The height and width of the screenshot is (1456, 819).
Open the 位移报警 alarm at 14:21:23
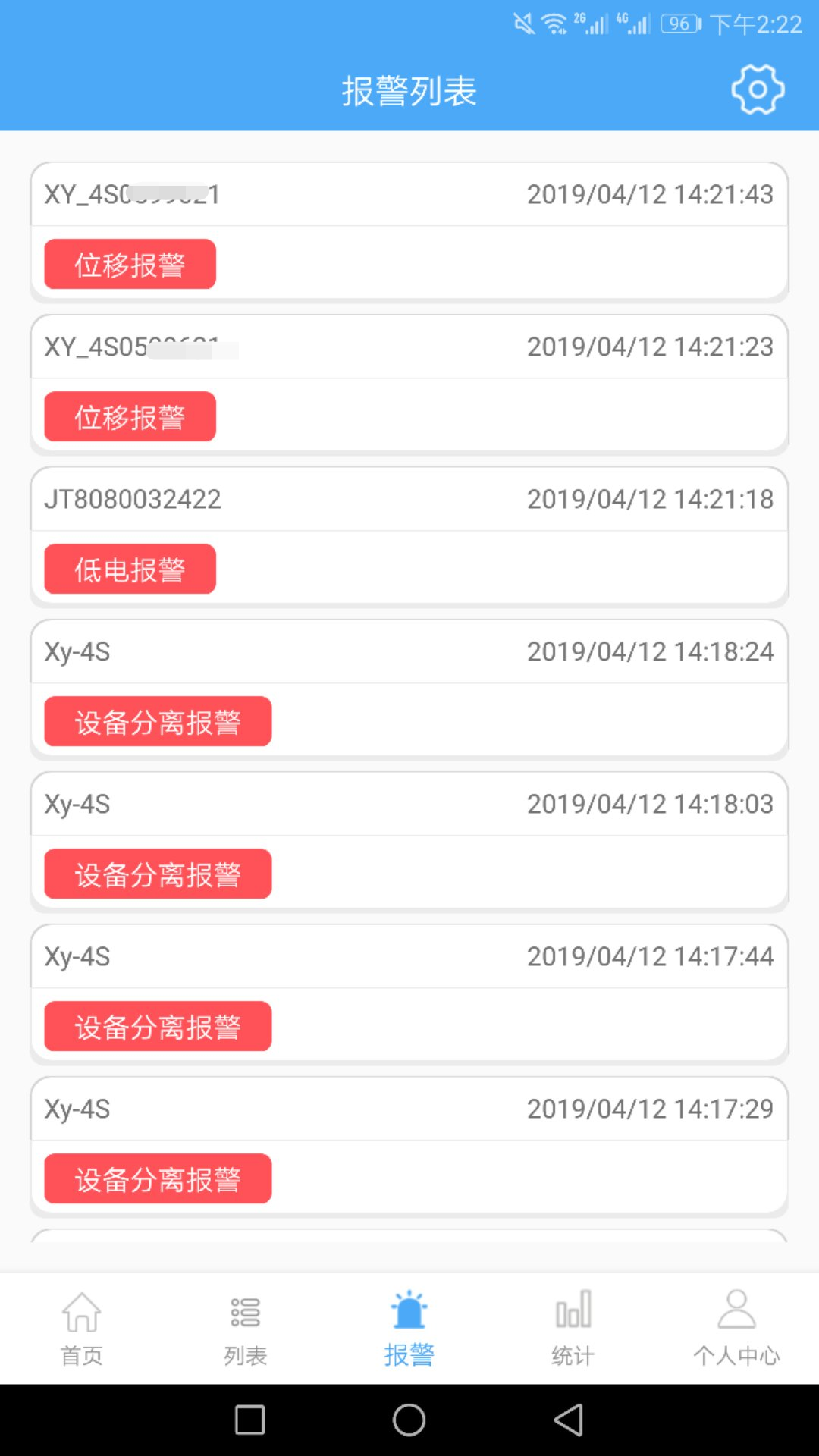coord(409,384)
